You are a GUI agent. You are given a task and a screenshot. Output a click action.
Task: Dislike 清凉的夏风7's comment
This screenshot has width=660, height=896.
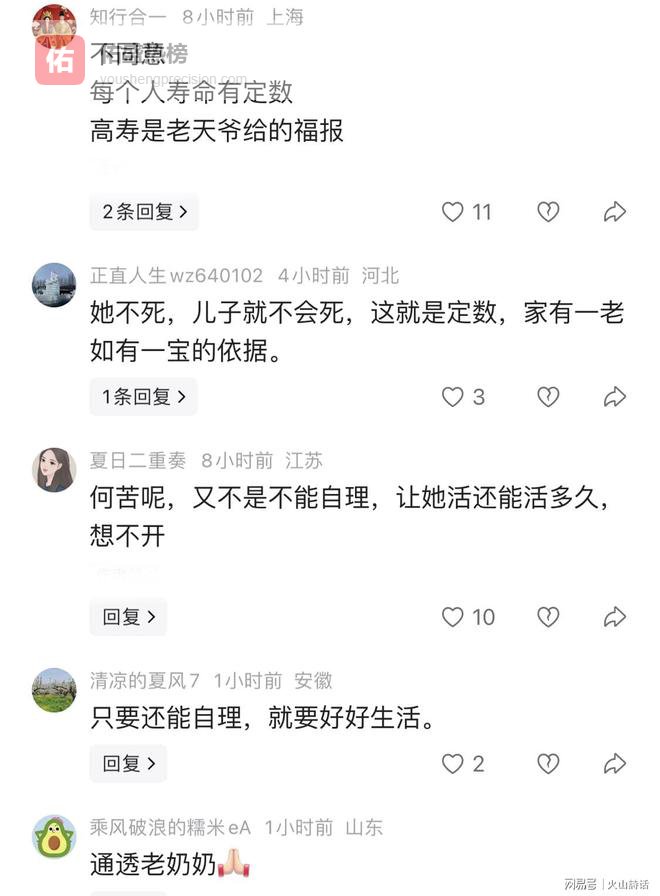point(548,764)
